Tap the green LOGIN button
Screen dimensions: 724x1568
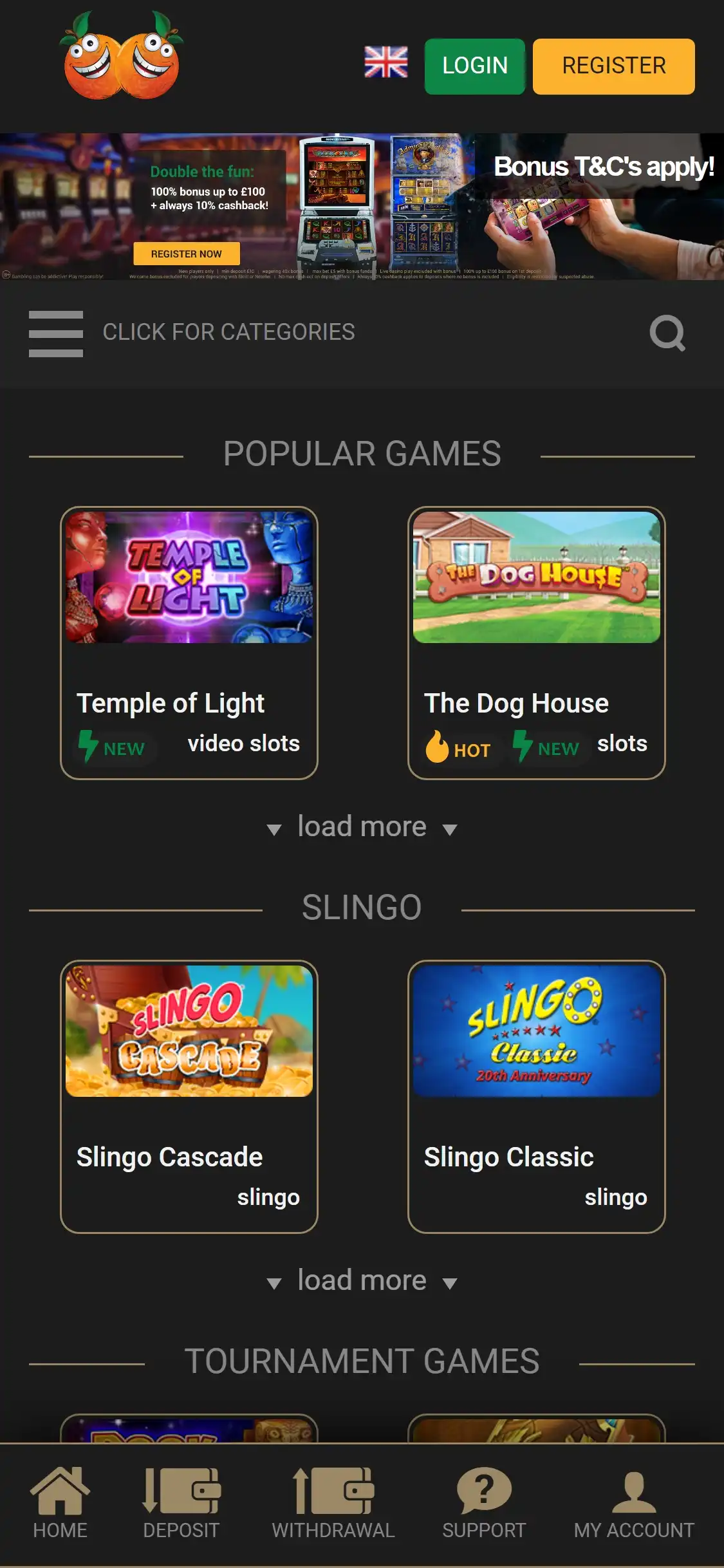pyautogui.click(x=475, y=66)
